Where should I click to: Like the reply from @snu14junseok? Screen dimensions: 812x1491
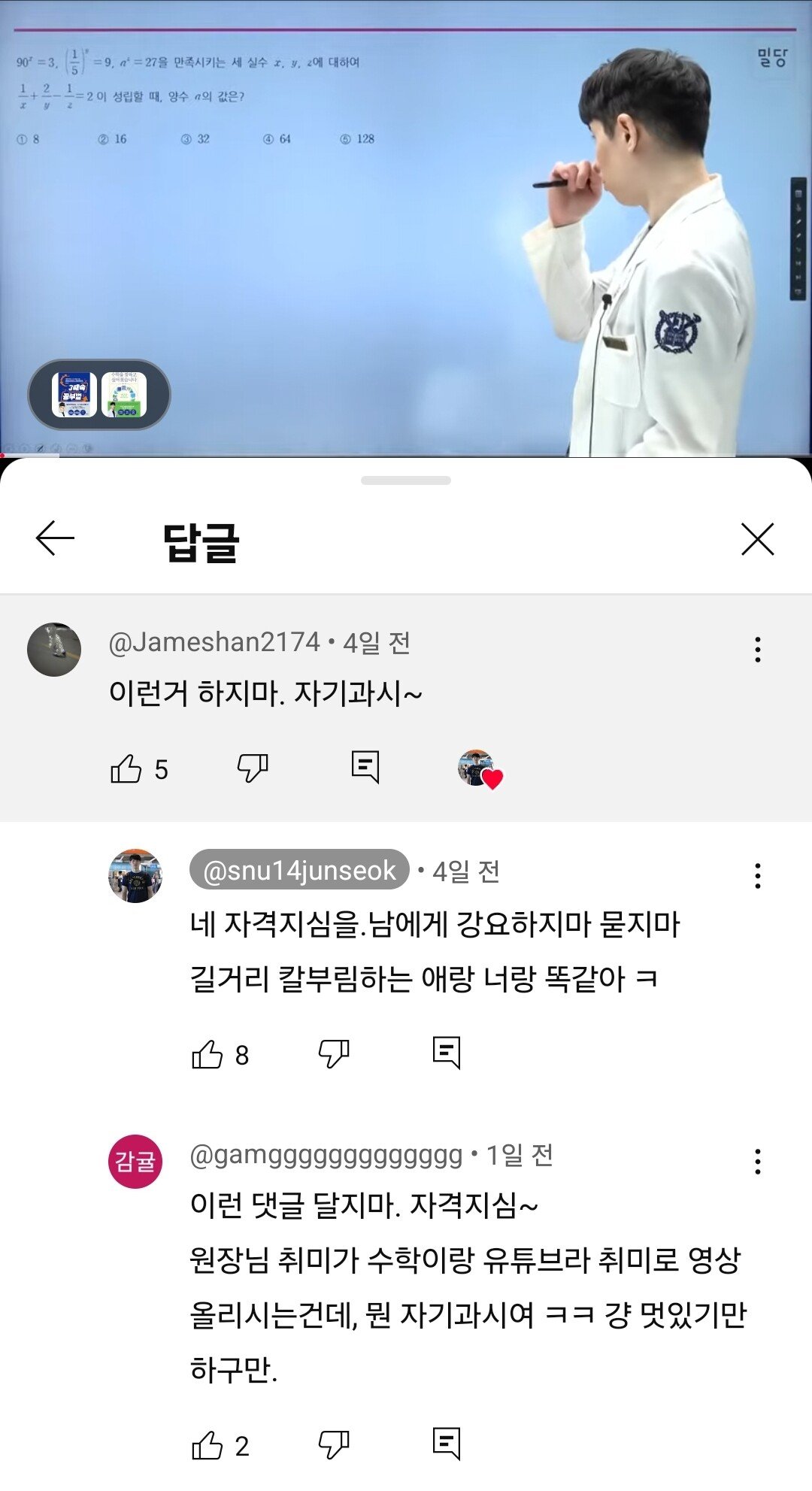pos(208,1054)
